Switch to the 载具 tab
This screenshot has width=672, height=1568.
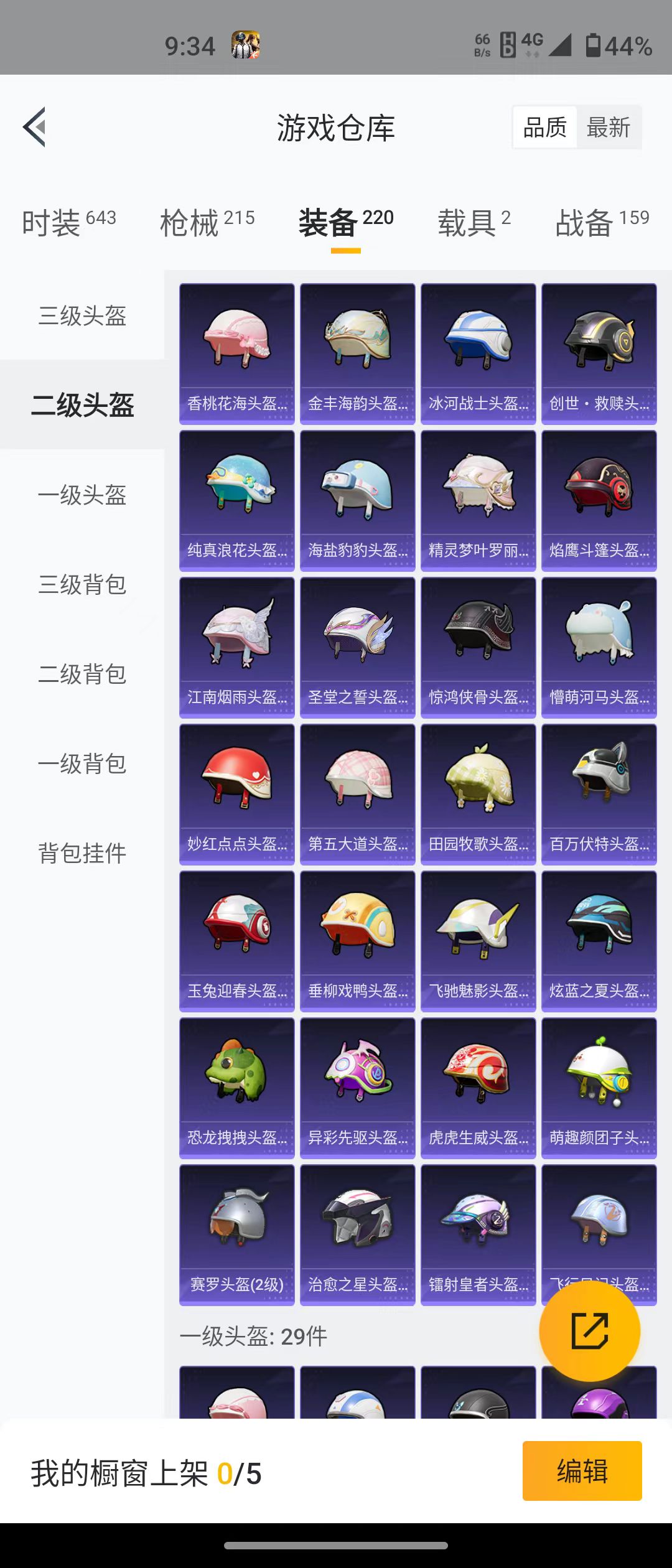(474, 222)
